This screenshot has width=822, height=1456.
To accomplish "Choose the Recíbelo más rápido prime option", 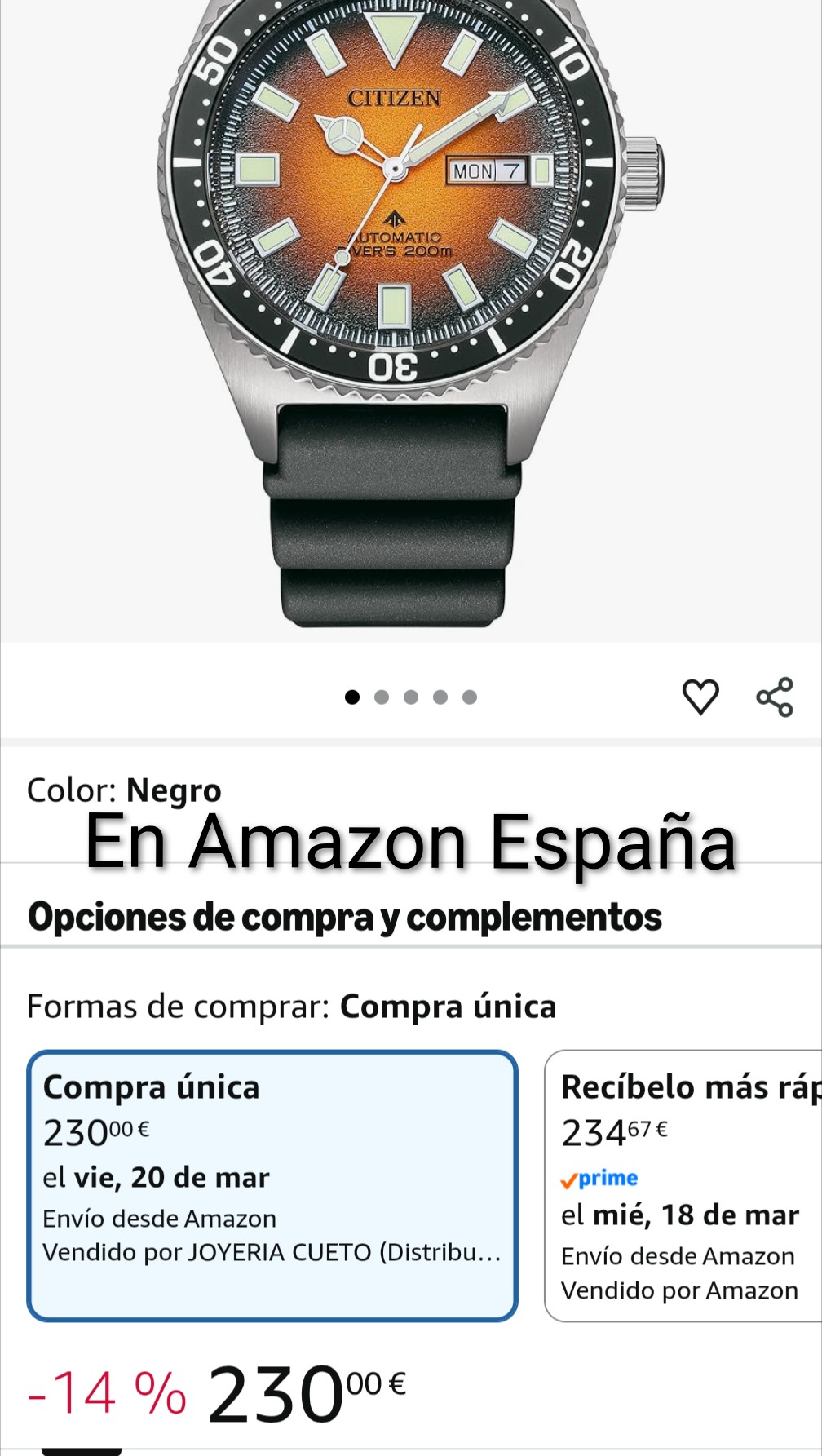I will point(683,1184).
